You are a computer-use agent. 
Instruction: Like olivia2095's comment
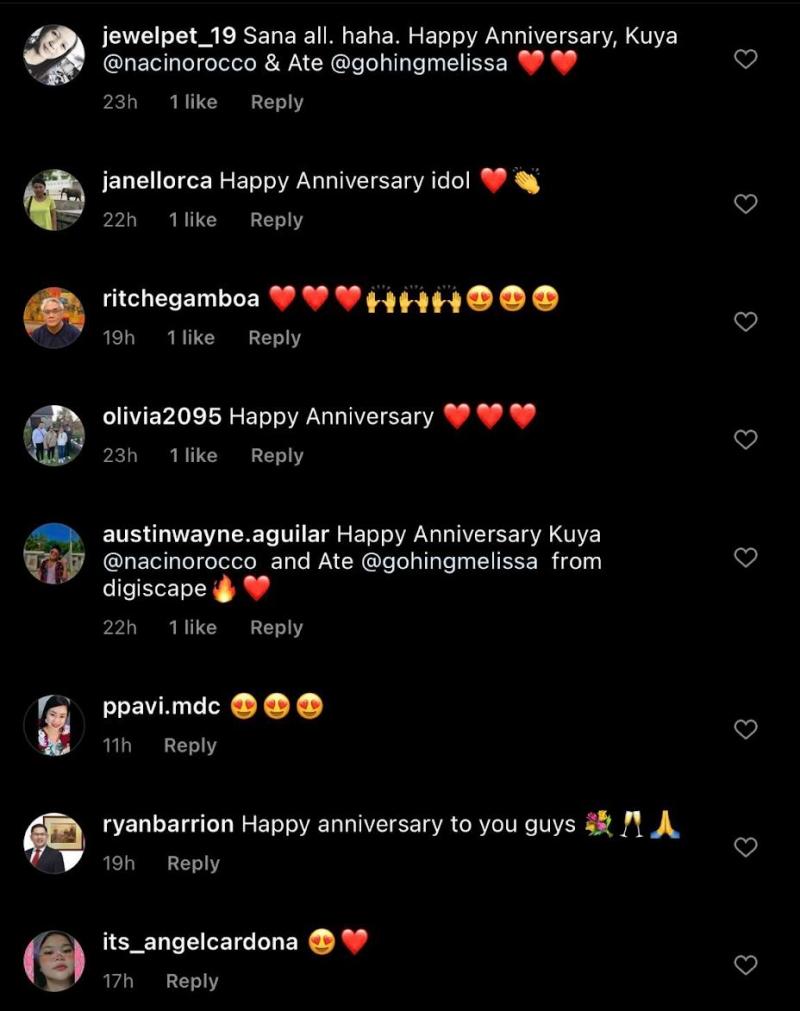pyautogui.click(x=746, y=439)
